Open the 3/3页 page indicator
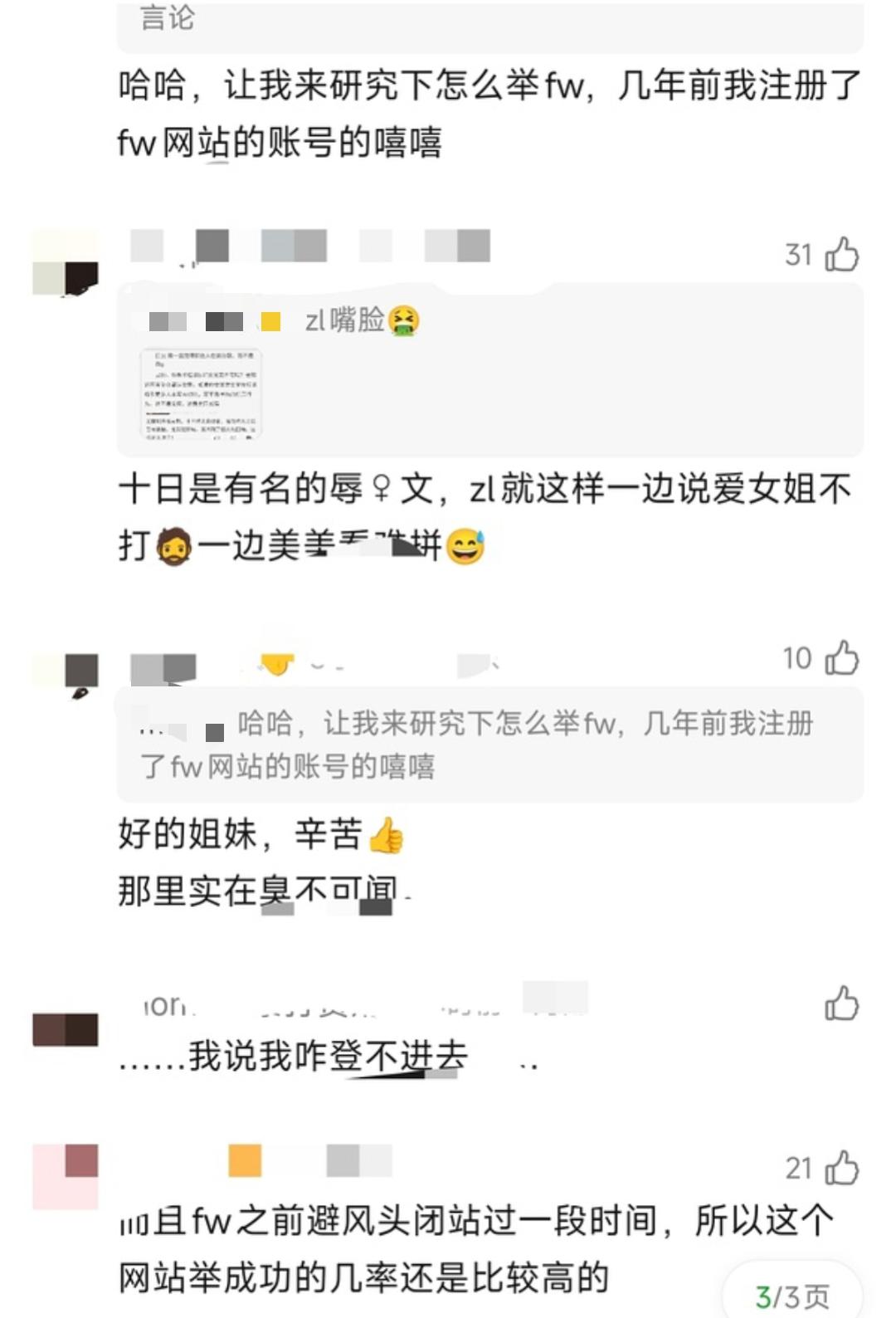The height and width of the screenshot is (1318, 896). [x=792, y=1296]
